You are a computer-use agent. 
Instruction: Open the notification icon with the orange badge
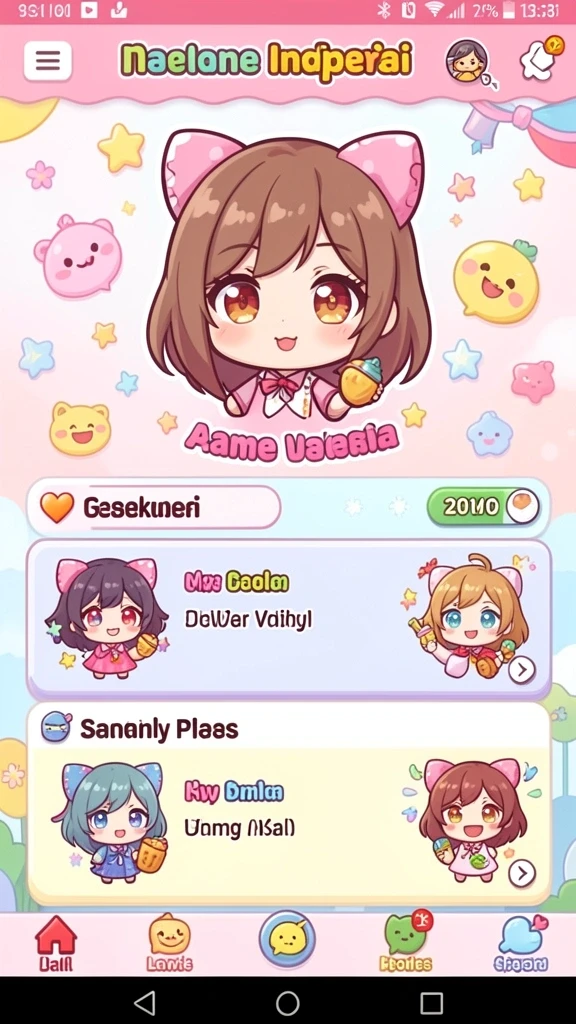541,57
